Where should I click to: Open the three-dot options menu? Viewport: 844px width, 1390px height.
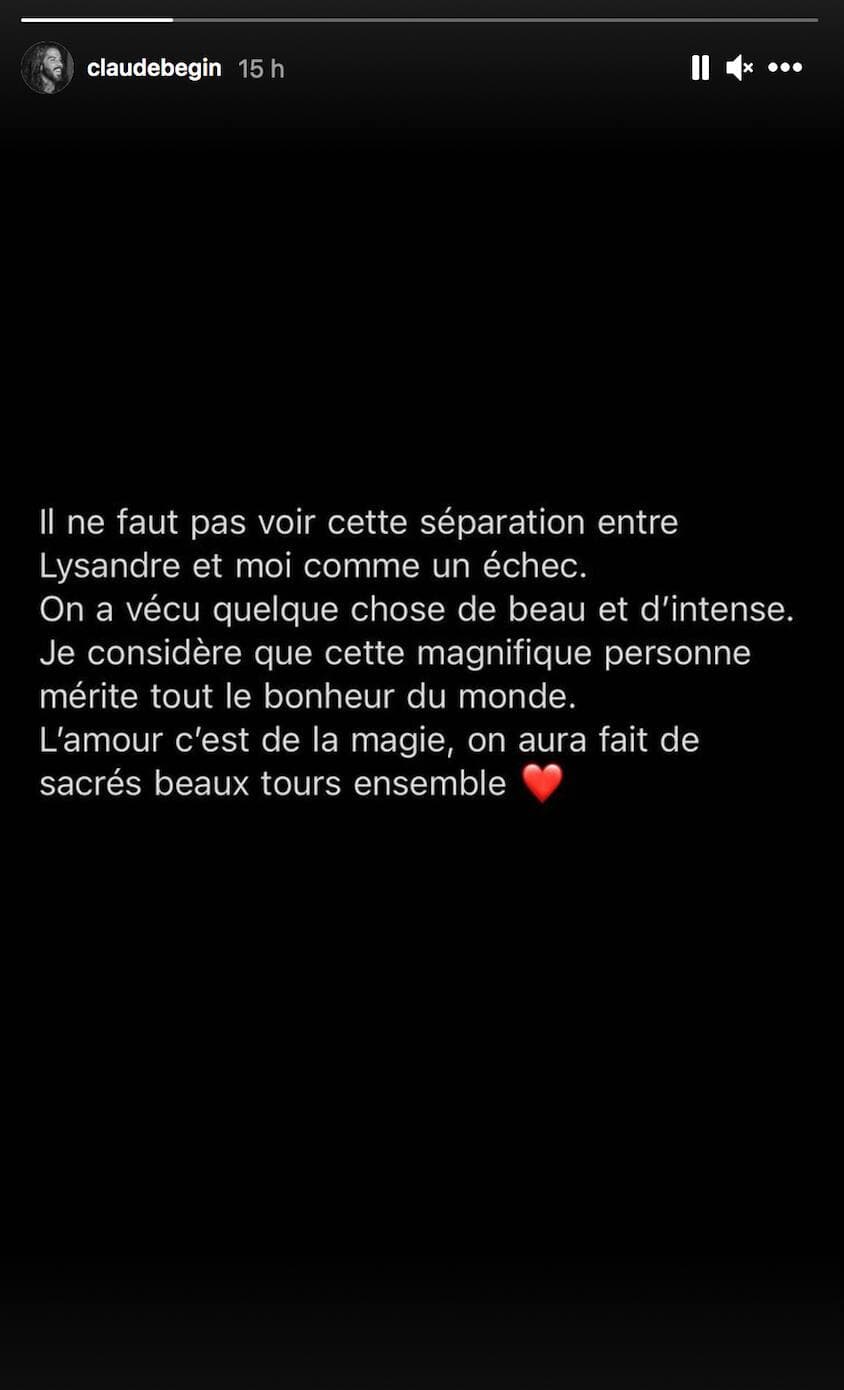click(785, 68)
